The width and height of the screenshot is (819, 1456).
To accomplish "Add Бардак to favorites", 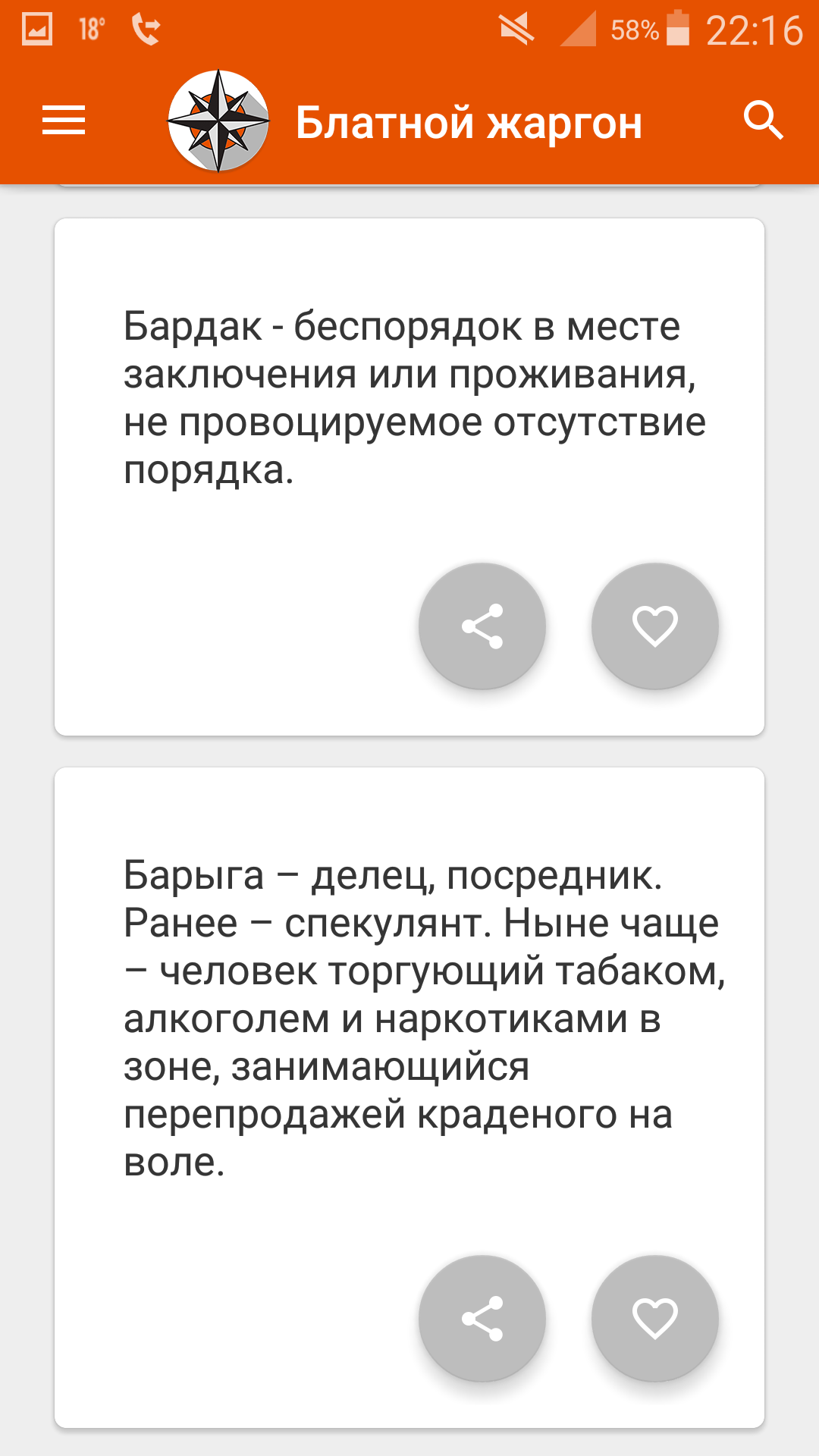I will point(654,626).
